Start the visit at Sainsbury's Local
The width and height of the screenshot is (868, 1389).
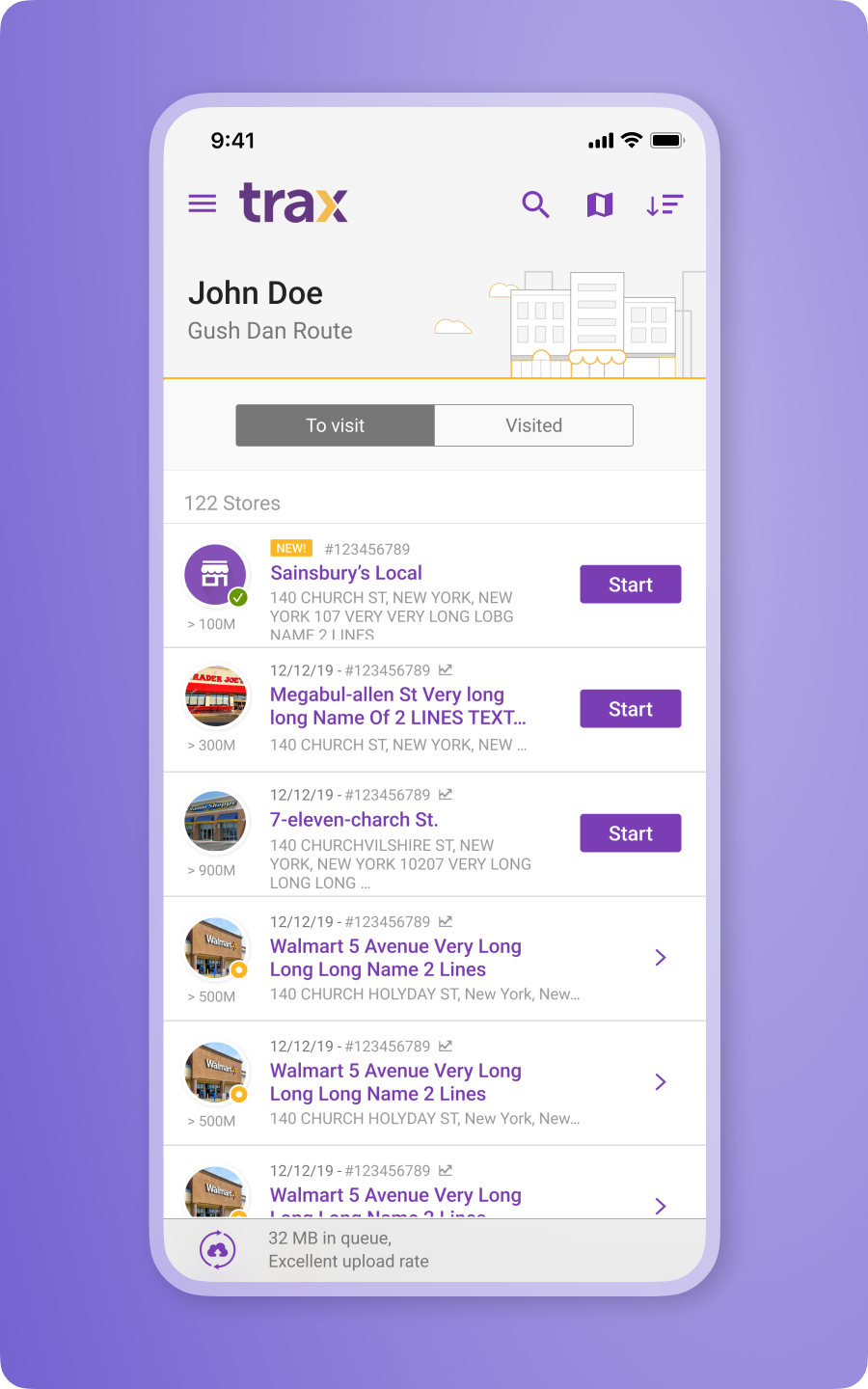coord(631,585)
